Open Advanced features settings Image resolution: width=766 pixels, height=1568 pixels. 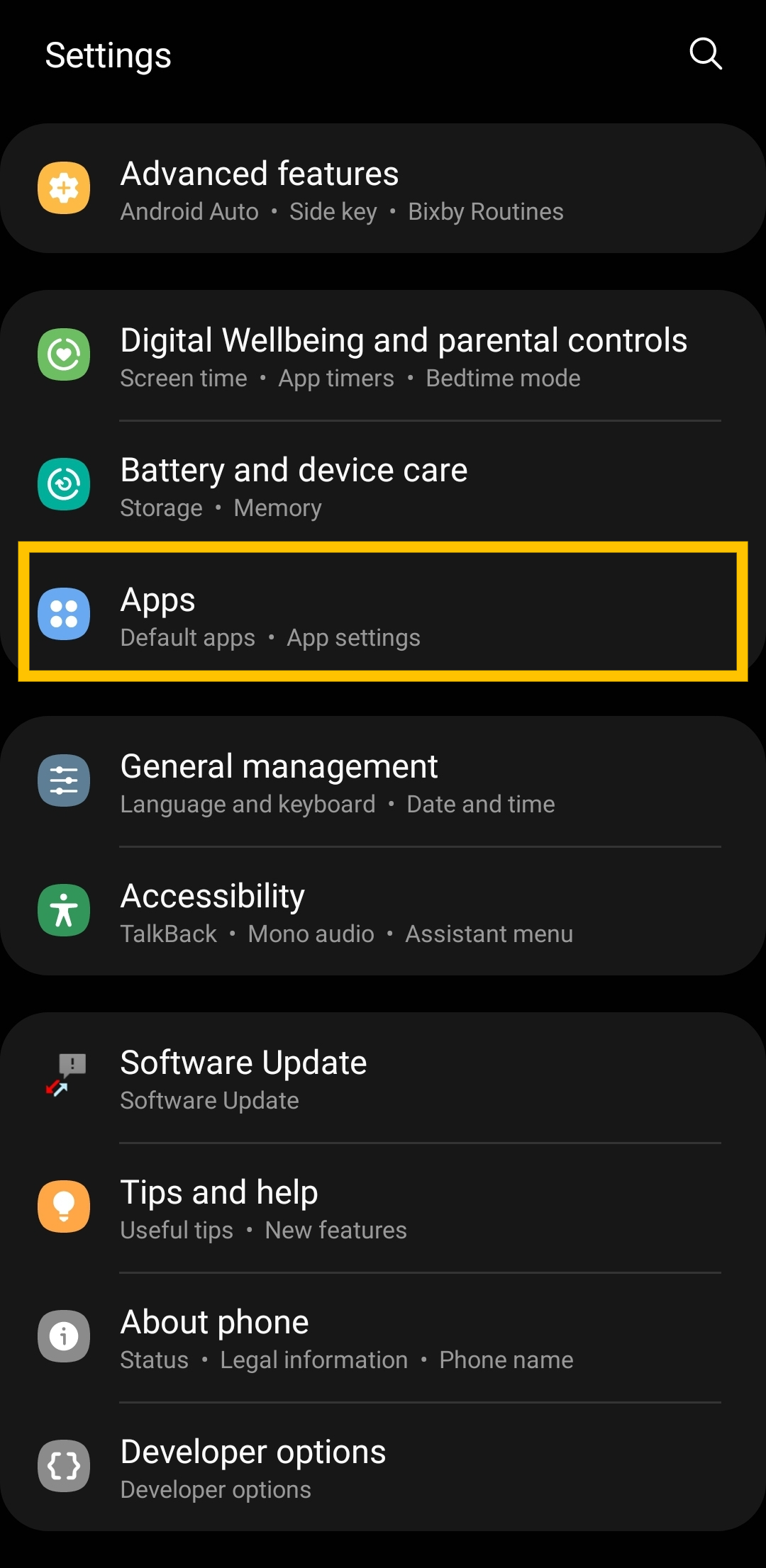pyautogui.click(x=383, y=189)
